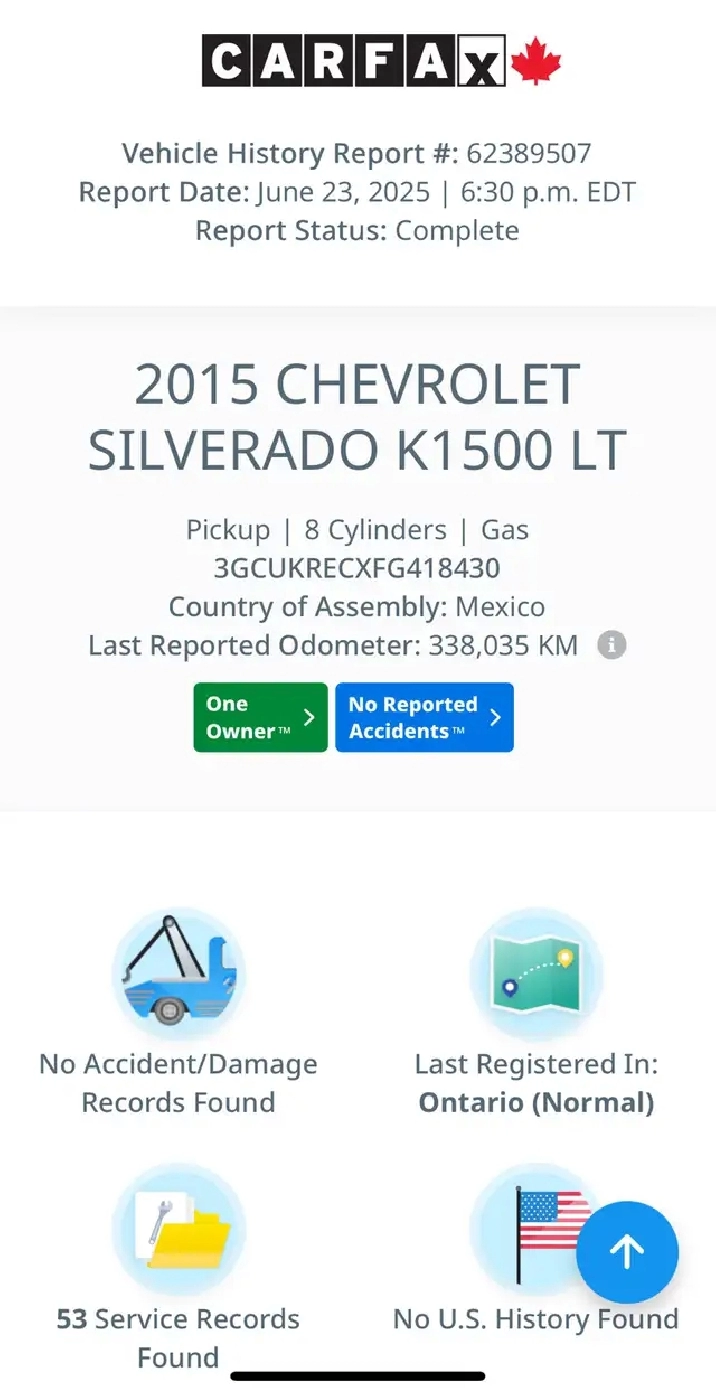This screenshot has height=1396, width=716.
Task: Open the No Reported Accidents badge
Action: click(x=424, y=717)
